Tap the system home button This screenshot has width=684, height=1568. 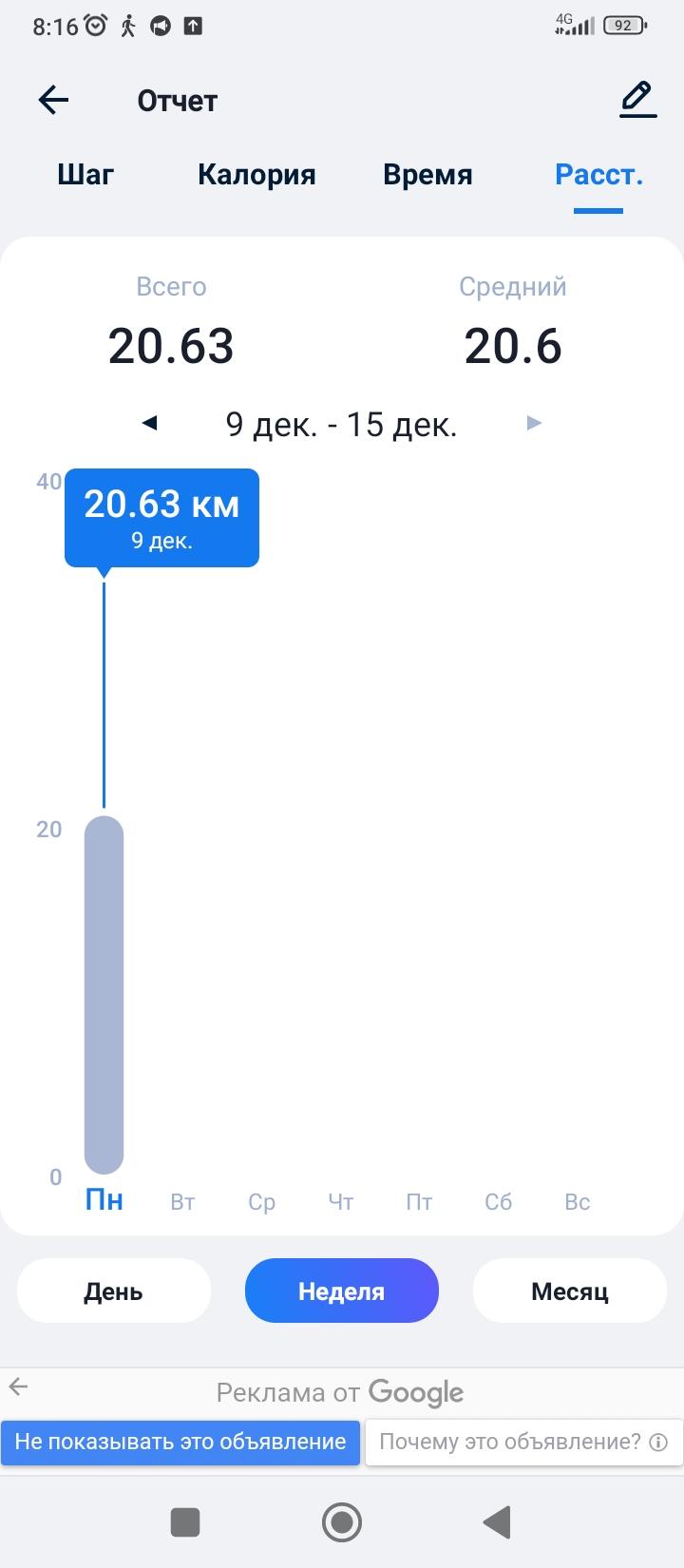(x=342, y=1521)
